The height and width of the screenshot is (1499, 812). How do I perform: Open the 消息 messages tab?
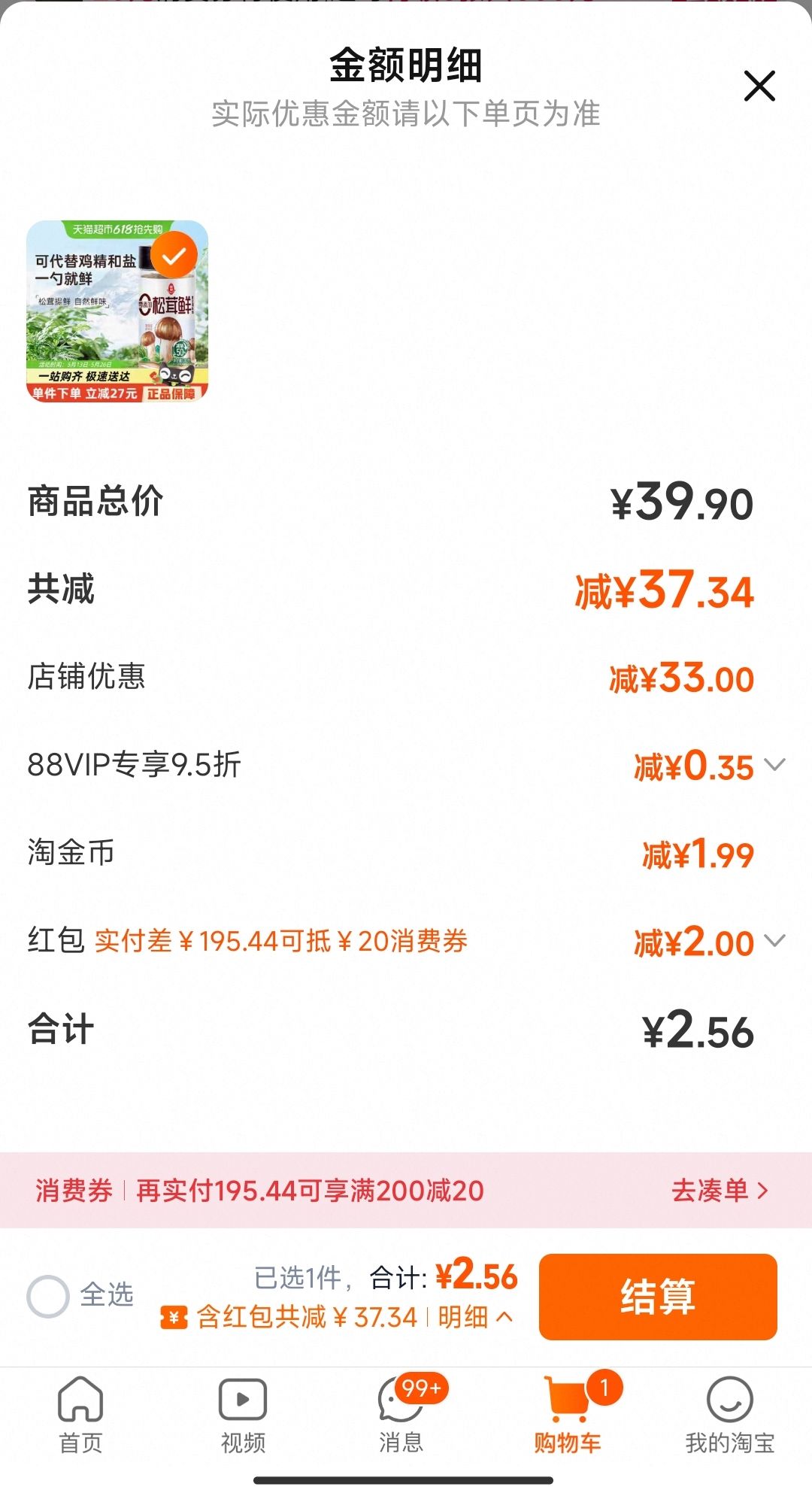pos(401,1414)
